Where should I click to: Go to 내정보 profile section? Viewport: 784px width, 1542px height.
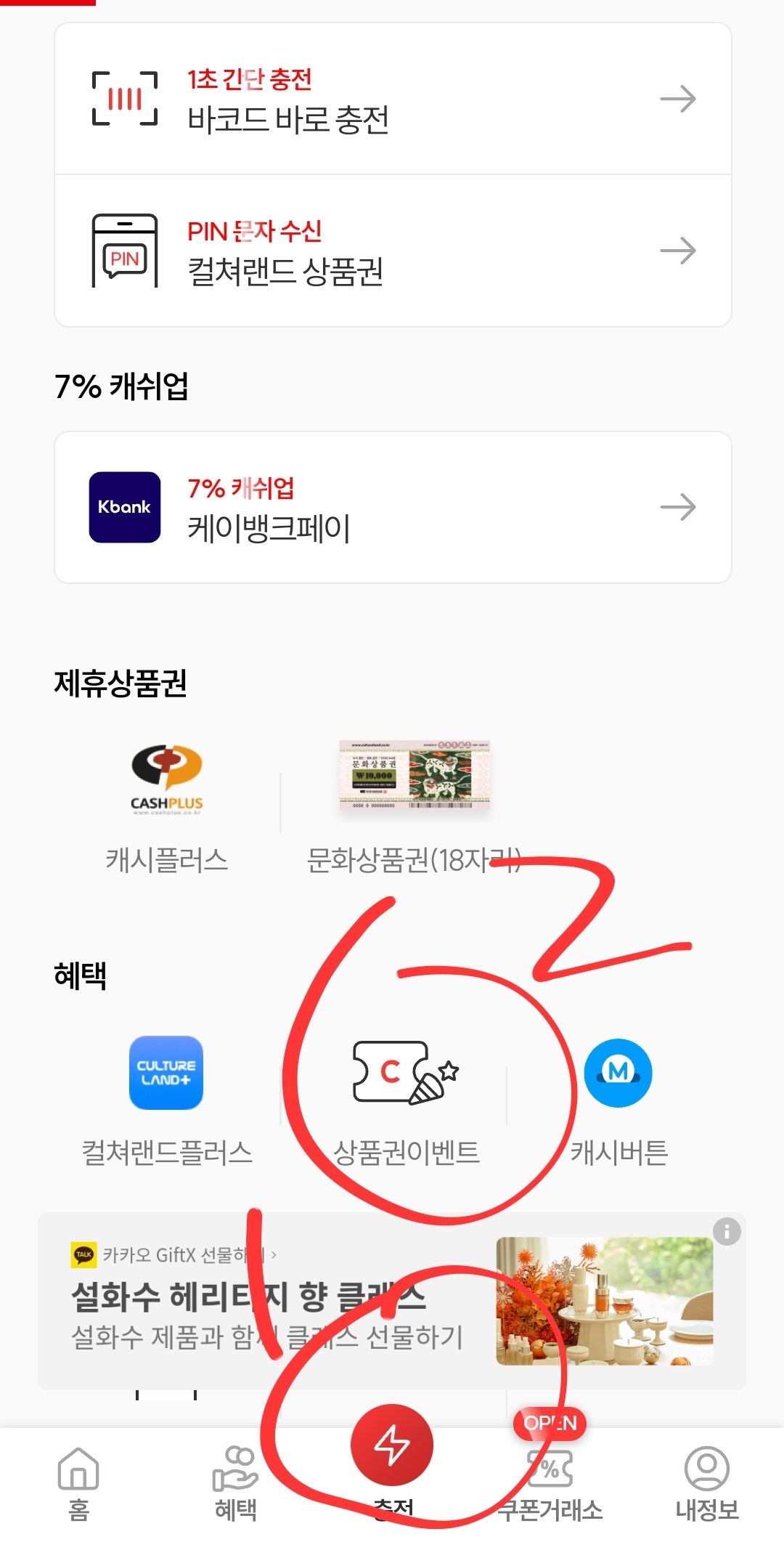706,1482
